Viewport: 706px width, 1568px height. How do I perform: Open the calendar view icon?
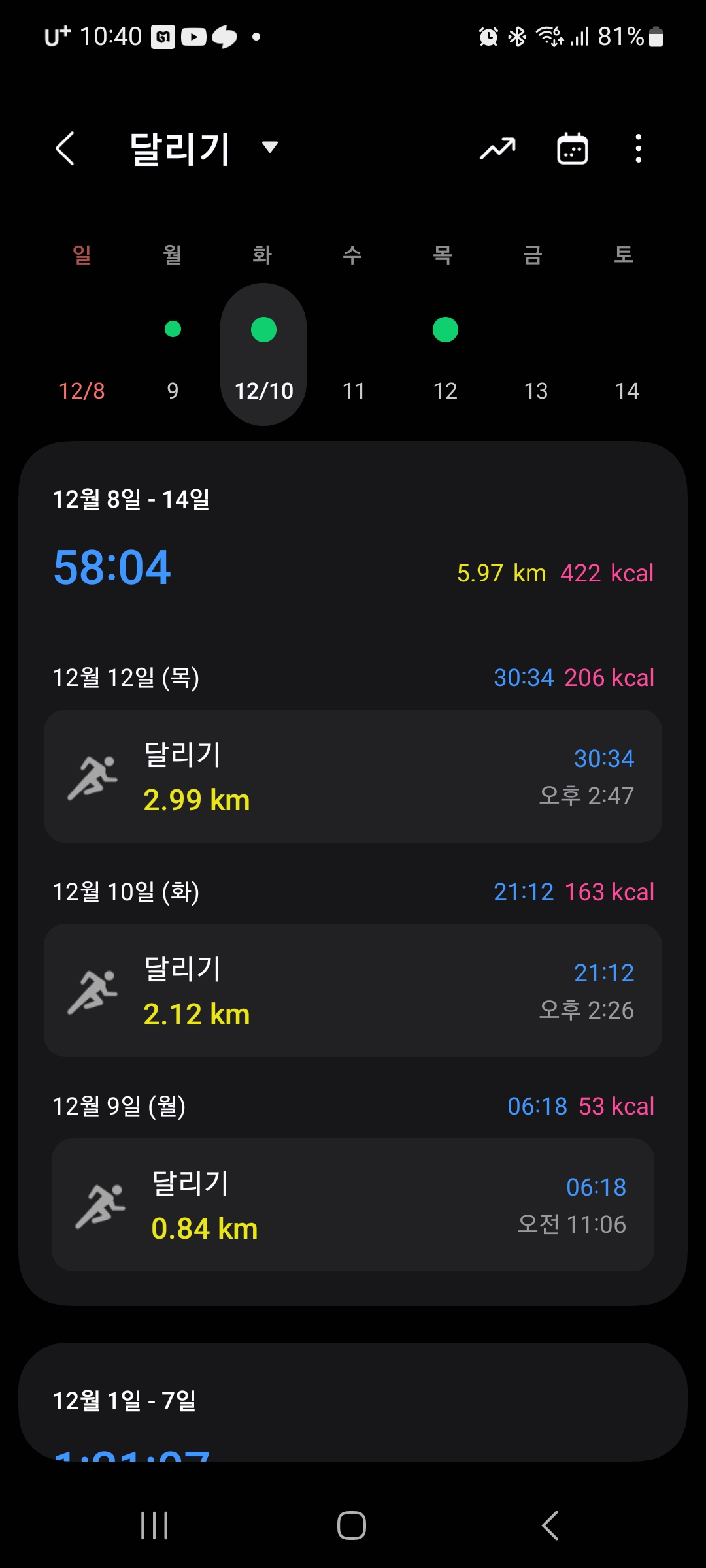(x=572, y=148)
